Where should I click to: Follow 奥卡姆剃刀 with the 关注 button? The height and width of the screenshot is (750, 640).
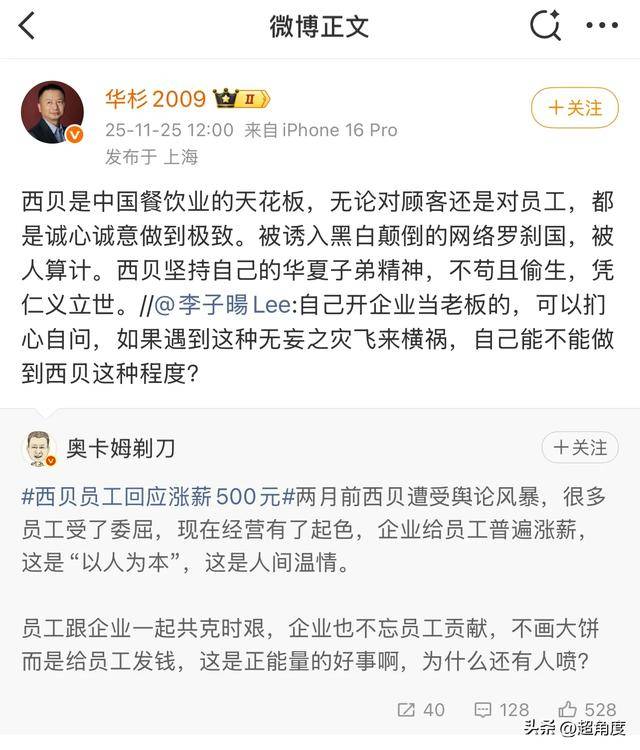580,447
